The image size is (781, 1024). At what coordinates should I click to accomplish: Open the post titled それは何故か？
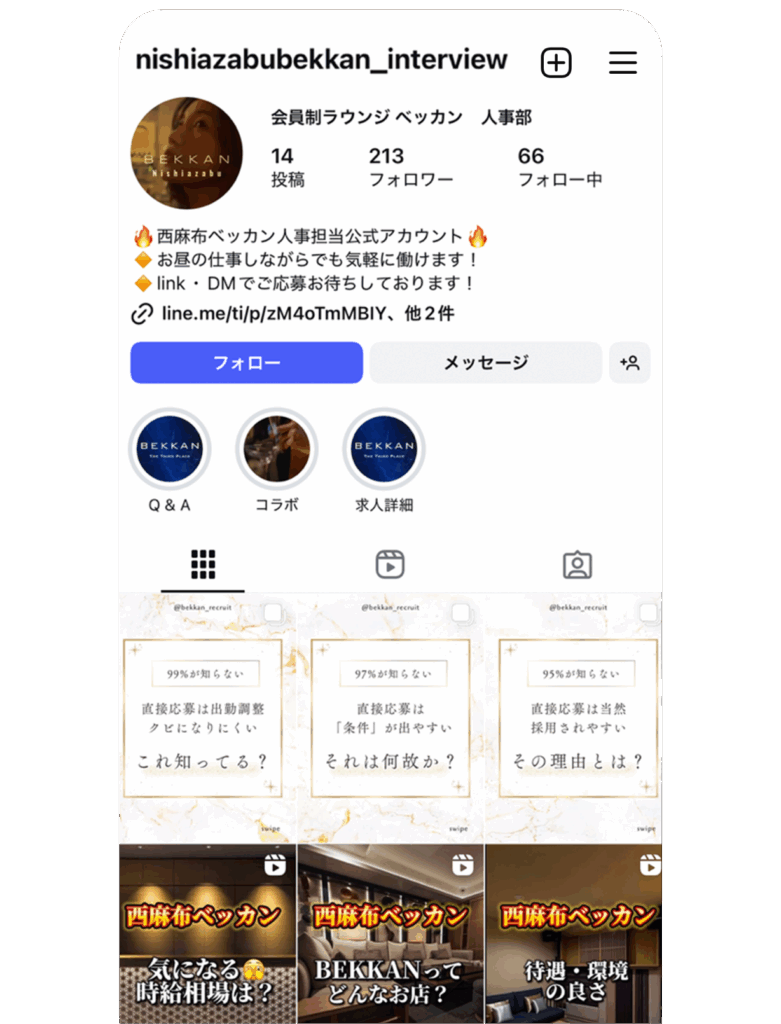coord(390,718)
